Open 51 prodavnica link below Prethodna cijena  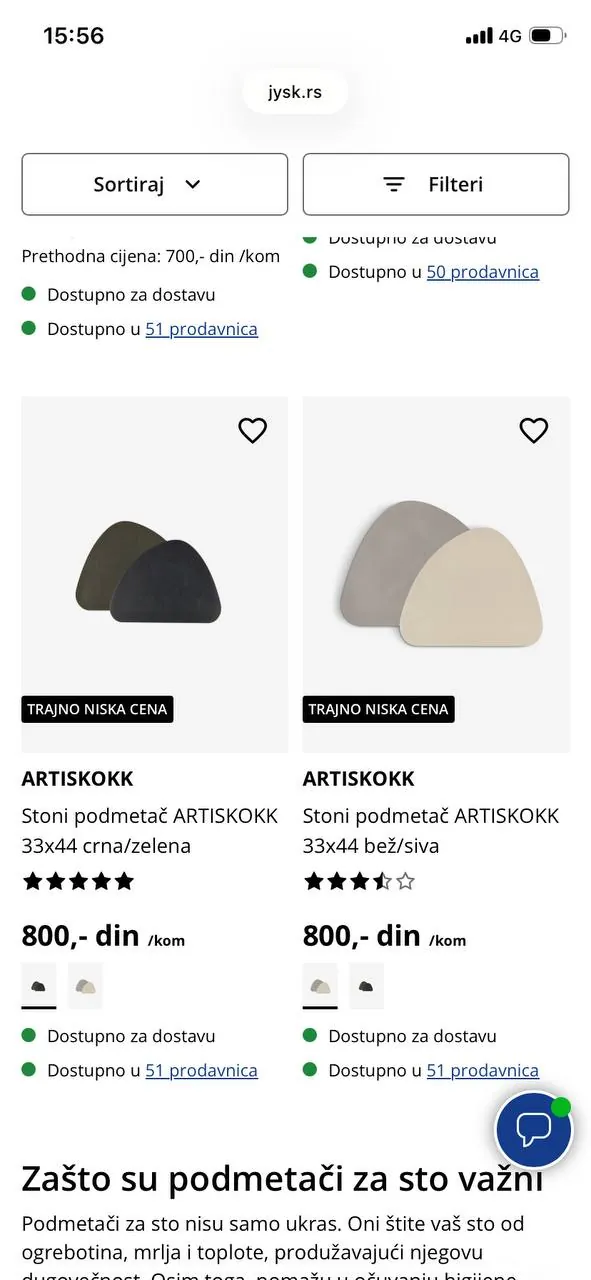click(201, 328)
